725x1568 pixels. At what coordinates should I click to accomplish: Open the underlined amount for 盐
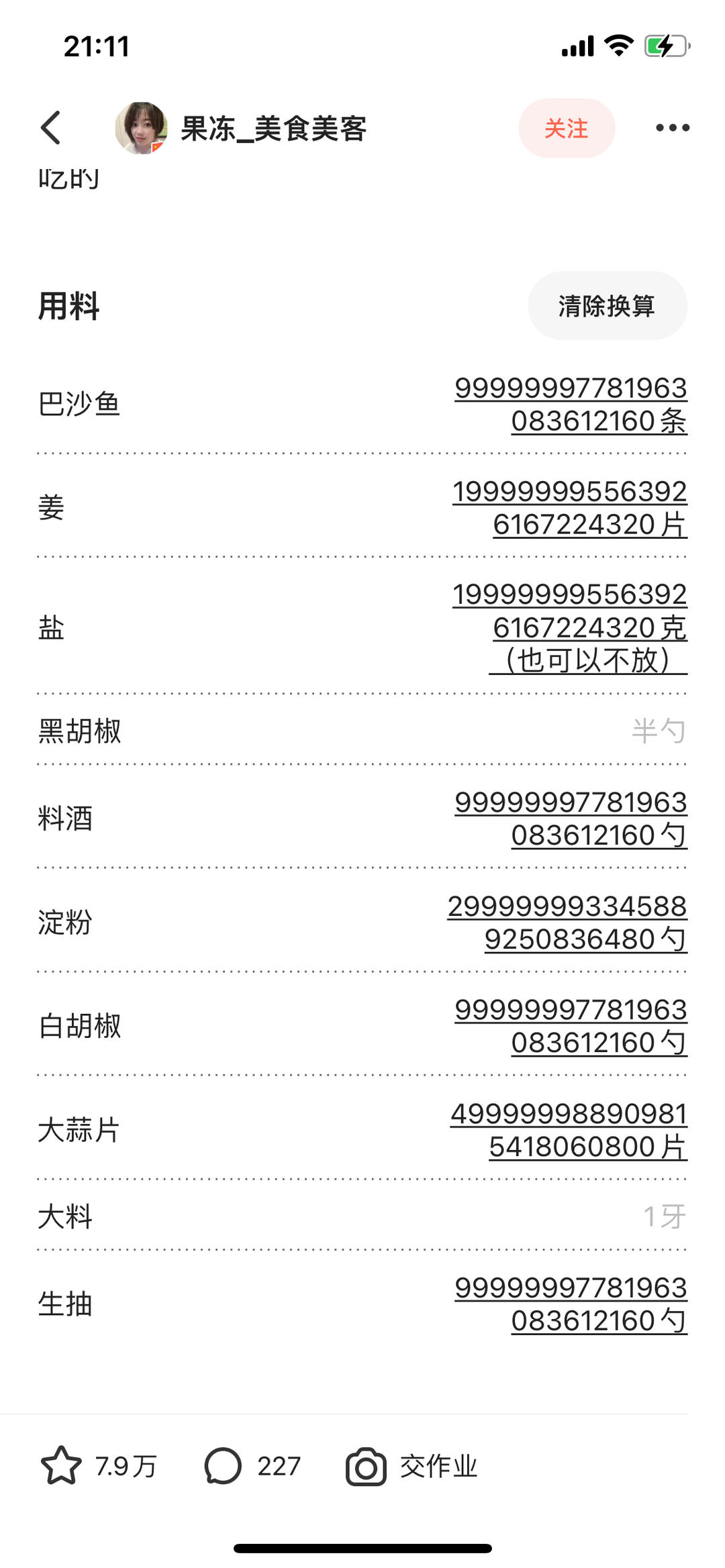click(x=569, y=627)
